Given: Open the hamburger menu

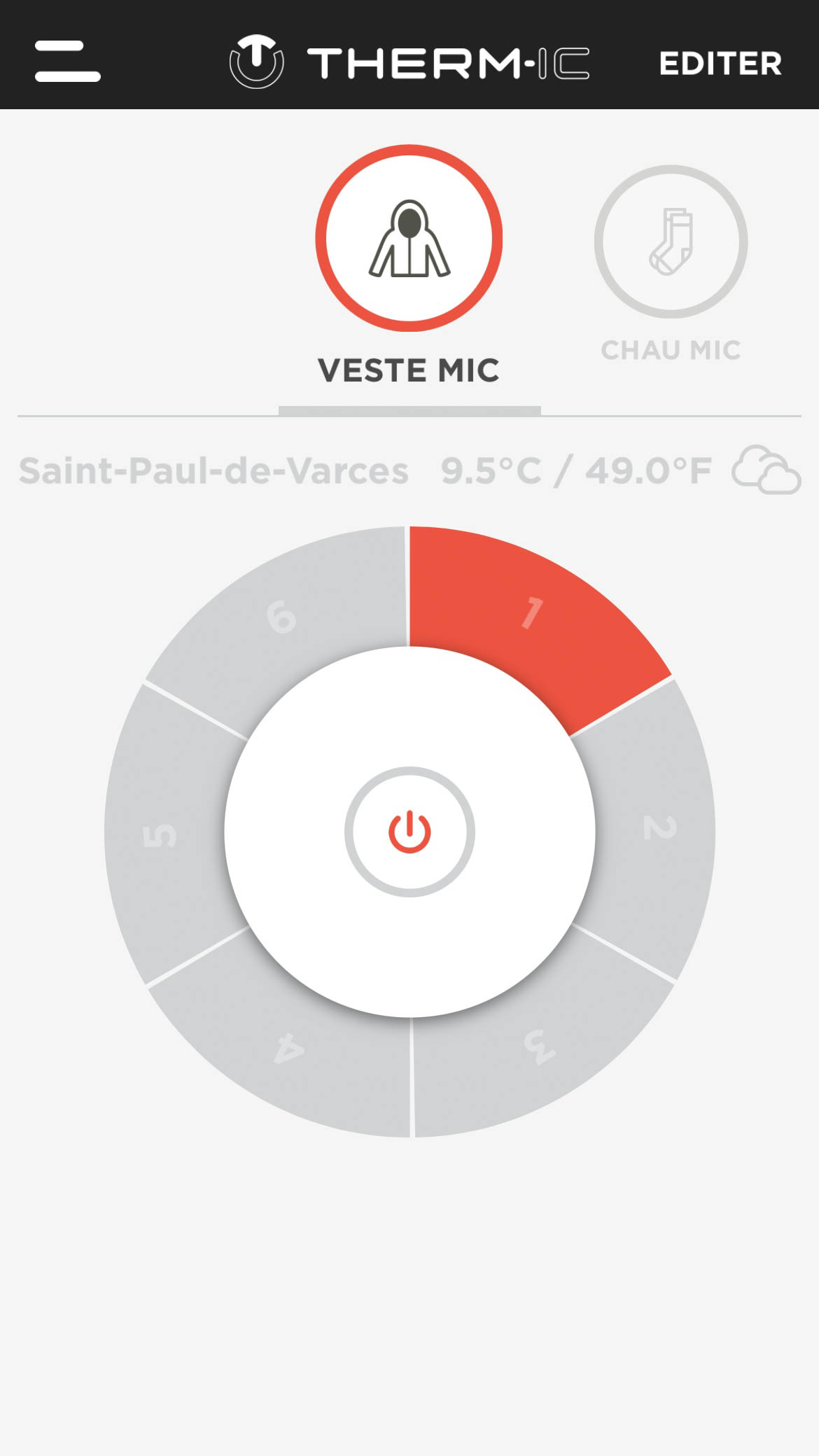Looking at the screenshot, I should (68, 61).
